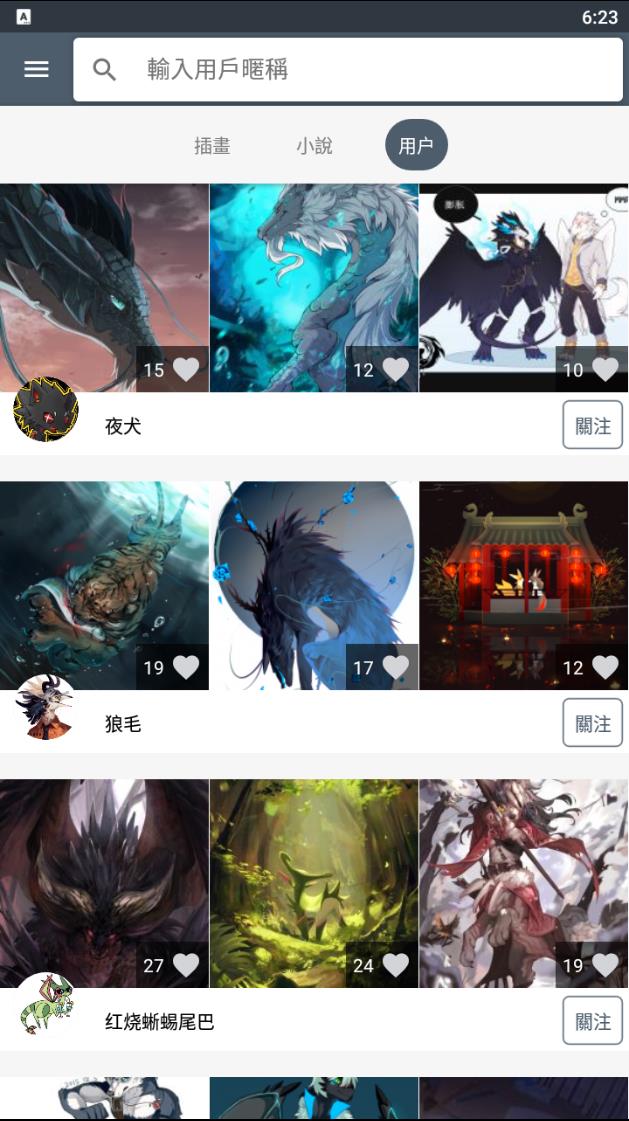Follow 红烧蜥蜴尾巴 with 關注 button
629x1121 pixels.
592,1021
